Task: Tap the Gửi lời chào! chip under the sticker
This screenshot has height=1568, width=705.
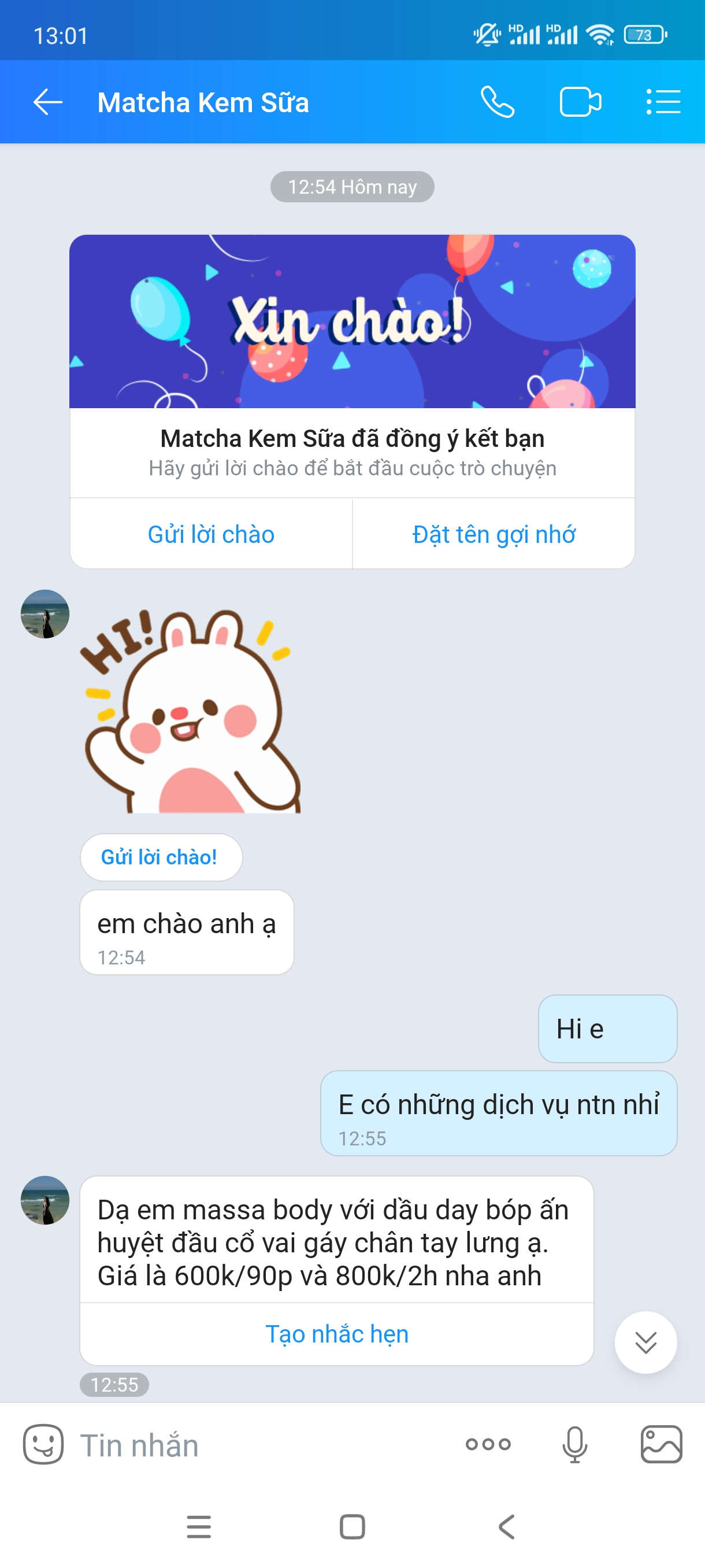Action: 161,857
